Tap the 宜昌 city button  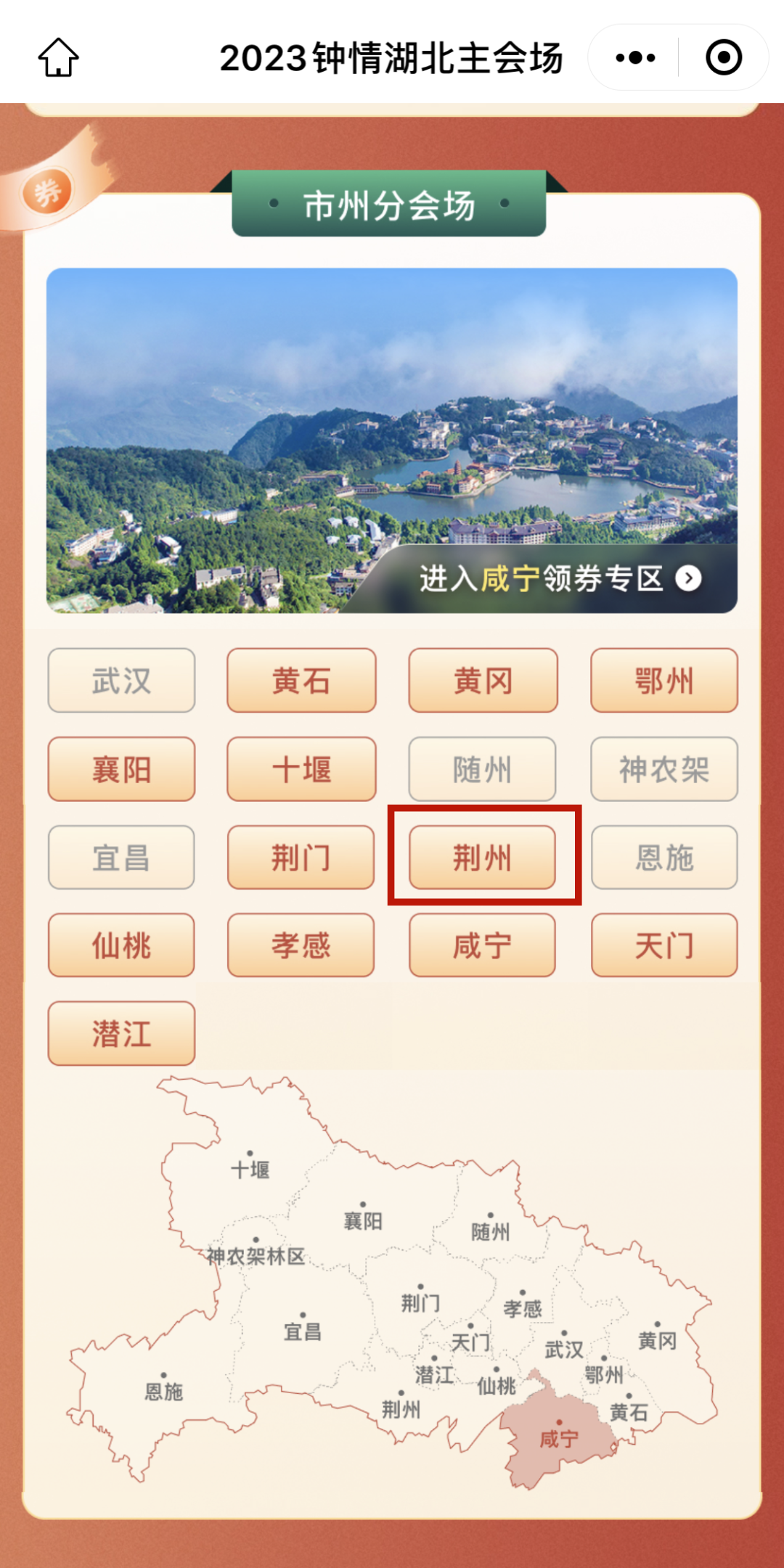click(121, 858)
